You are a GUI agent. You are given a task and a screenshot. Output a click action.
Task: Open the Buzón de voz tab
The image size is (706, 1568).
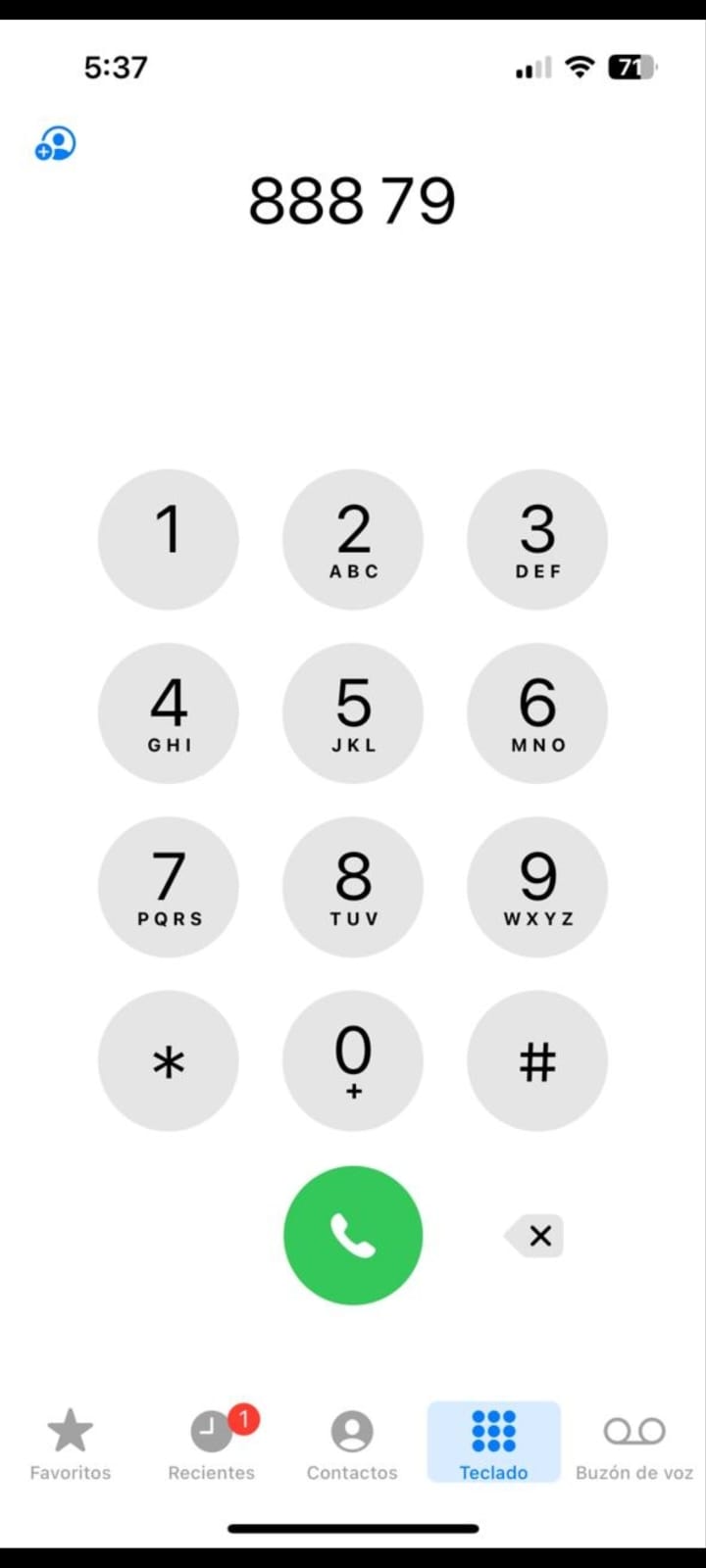[x=634, y=1444]
